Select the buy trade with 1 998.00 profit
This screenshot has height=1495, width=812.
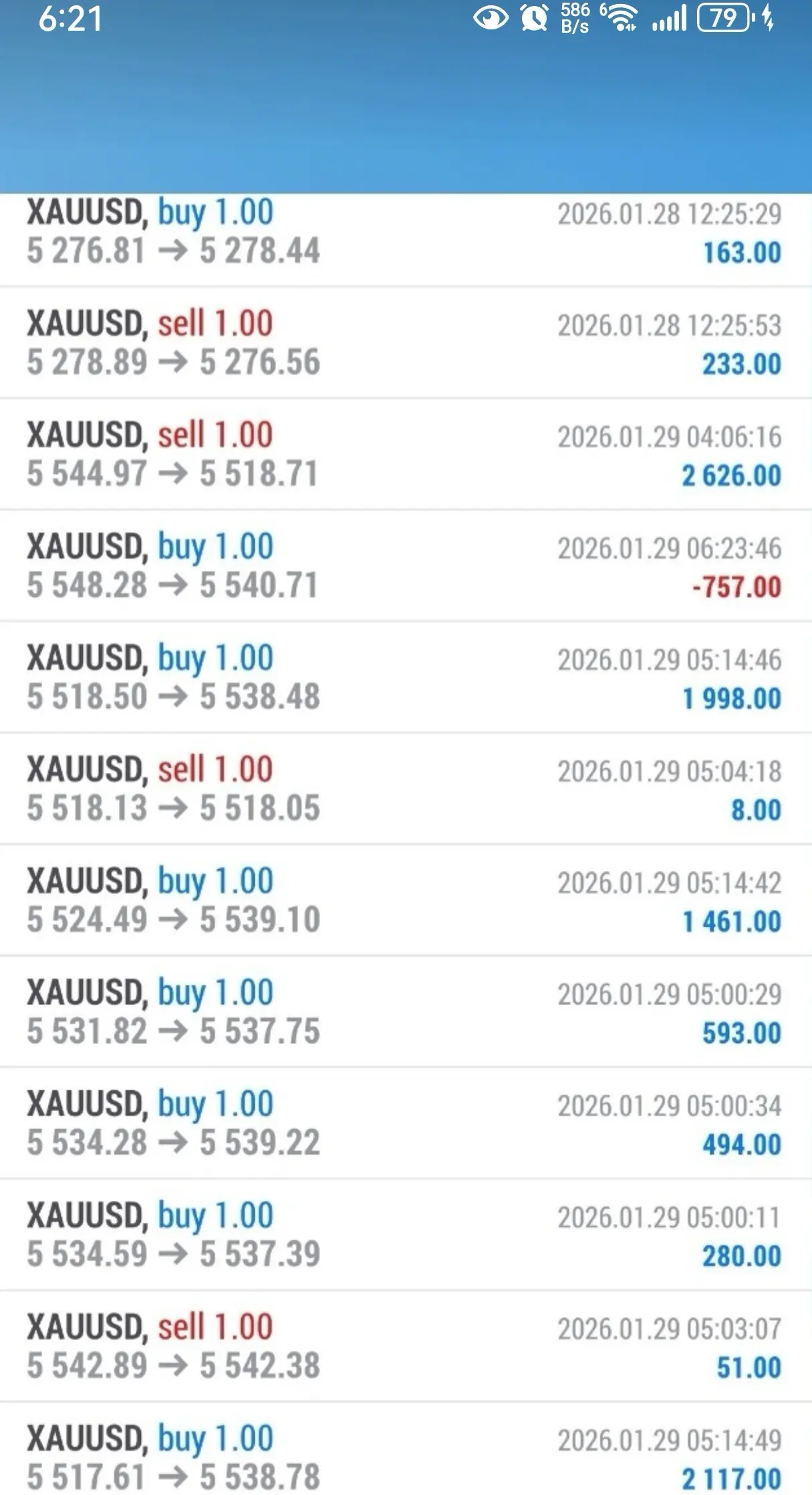pyautogui.click(x=405, y=678)
